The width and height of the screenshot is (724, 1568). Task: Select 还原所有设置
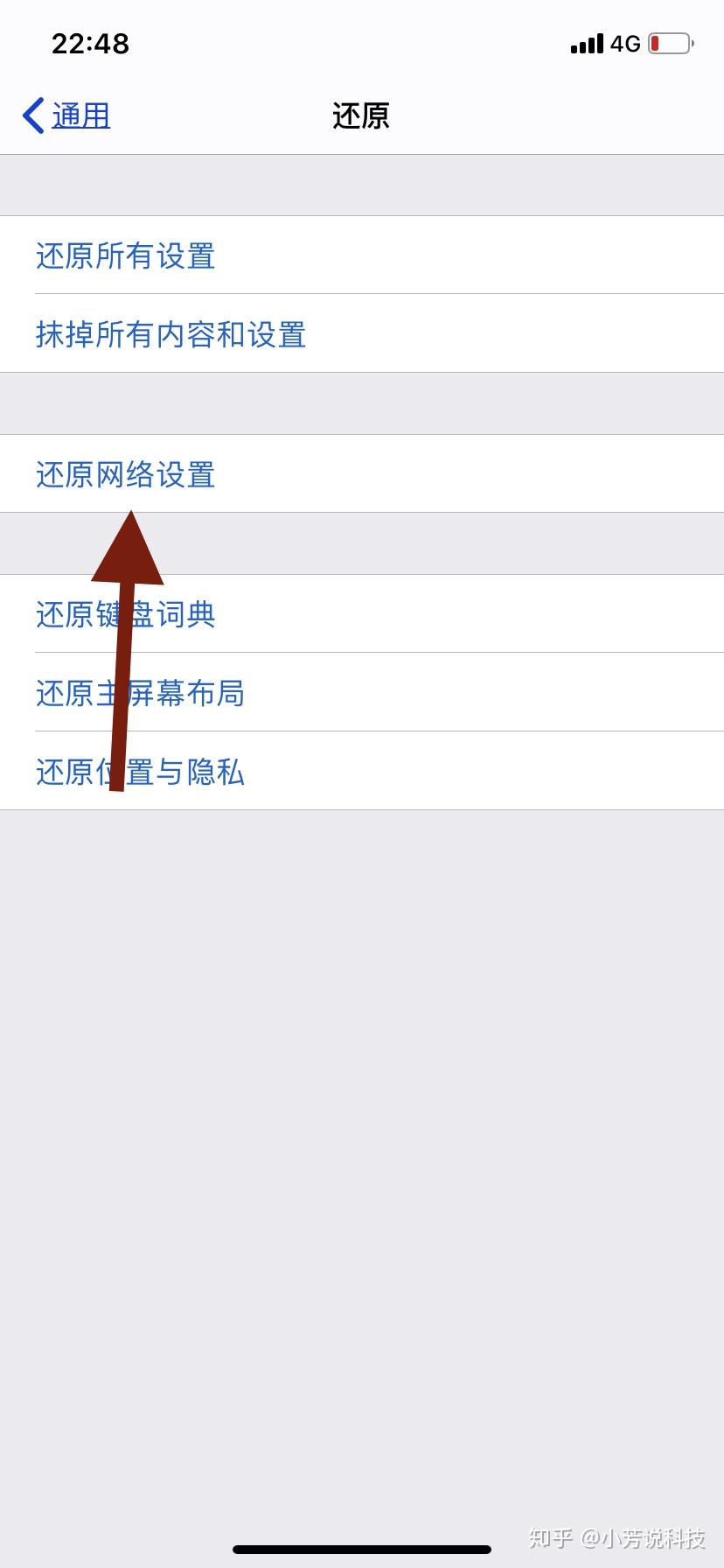[x=126, y=255]
